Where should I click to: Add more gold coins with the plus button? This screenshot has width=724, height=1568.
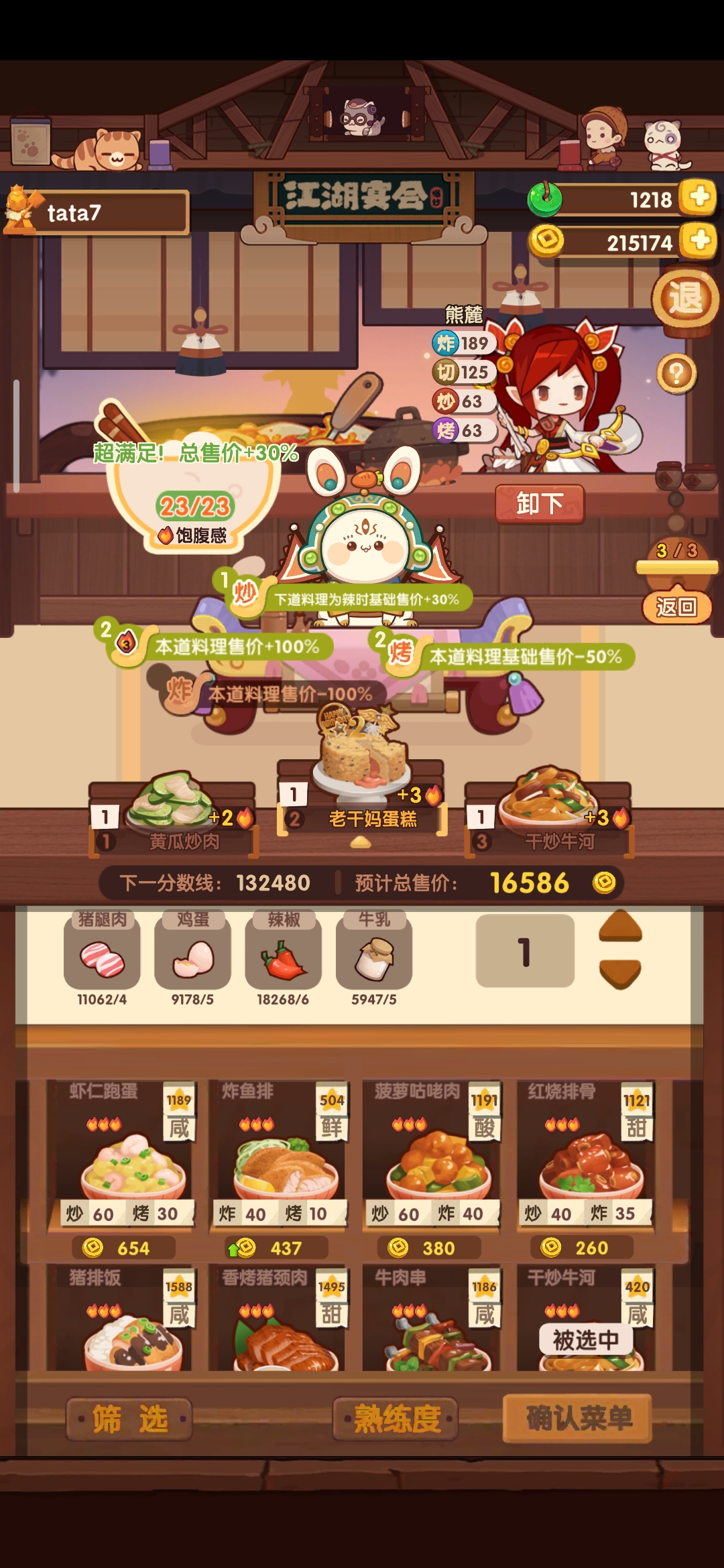click(x=699, y=241)
